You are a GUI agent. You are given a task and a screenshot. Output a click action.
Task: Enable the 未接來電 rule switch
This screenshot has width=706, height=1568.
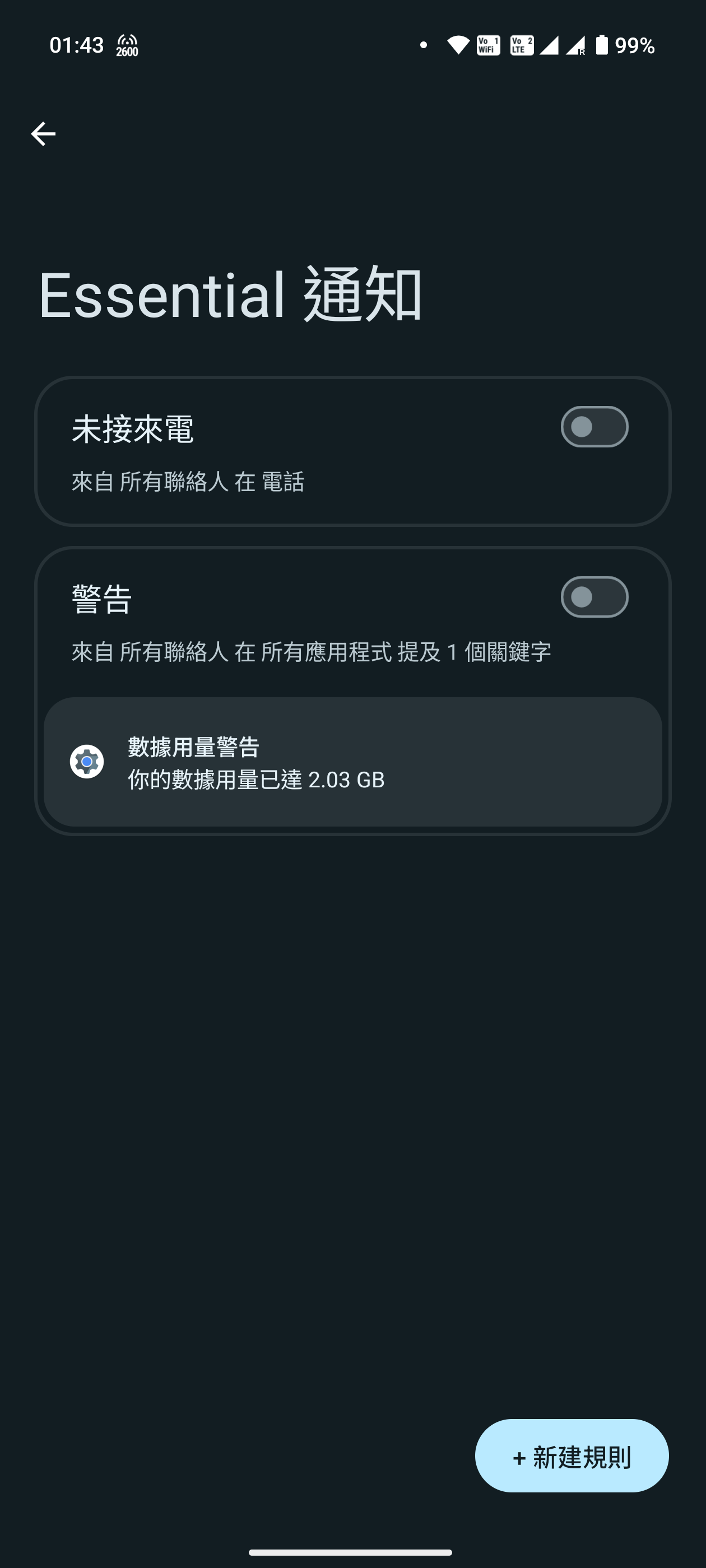pyautogui.click(x=594, y=427)
